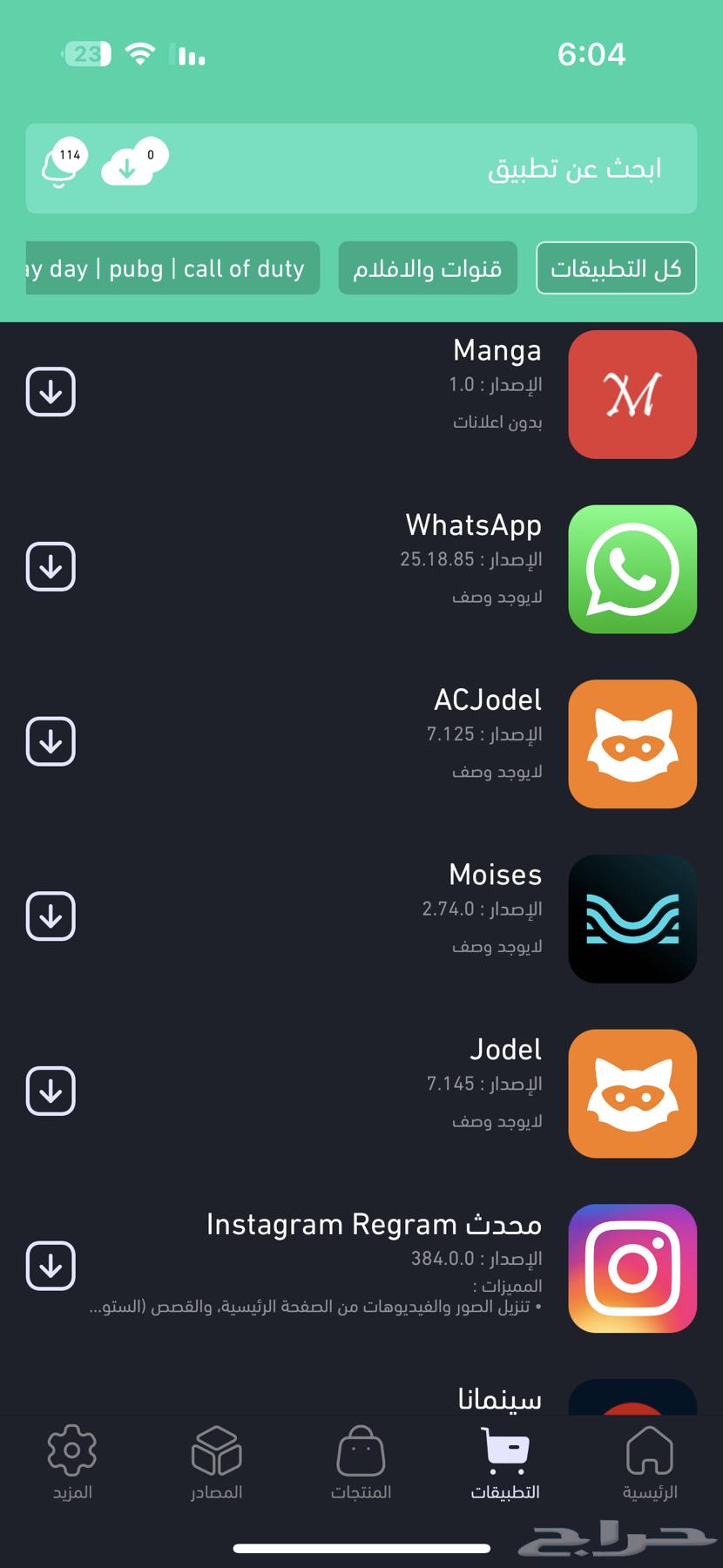Open the المزيد settings tab
The width and height of the screenshot is (723, 1568).
click(x=72, y=1463)
